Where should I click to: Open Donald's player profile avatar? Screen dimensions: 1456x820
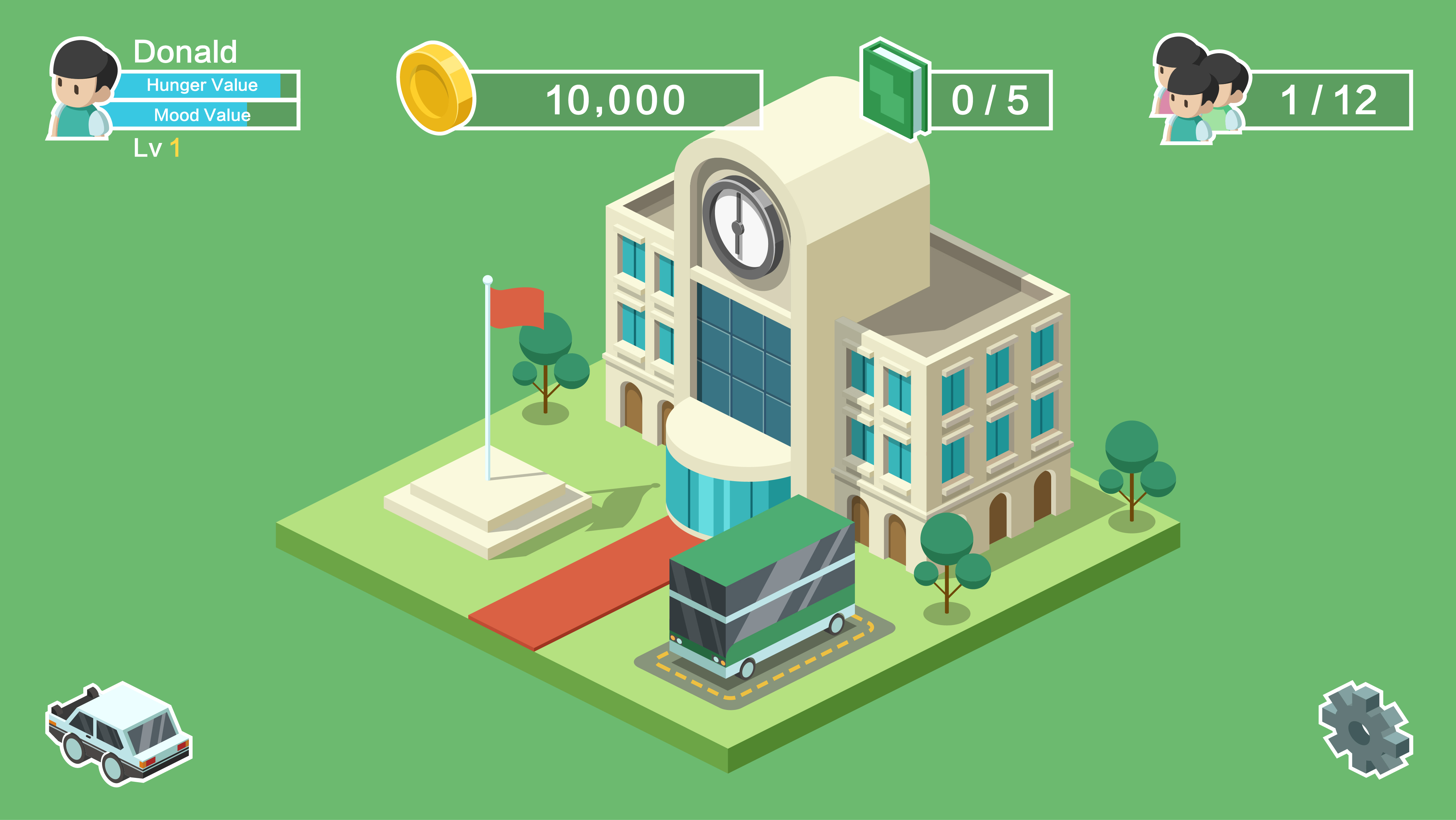[82, 89]
